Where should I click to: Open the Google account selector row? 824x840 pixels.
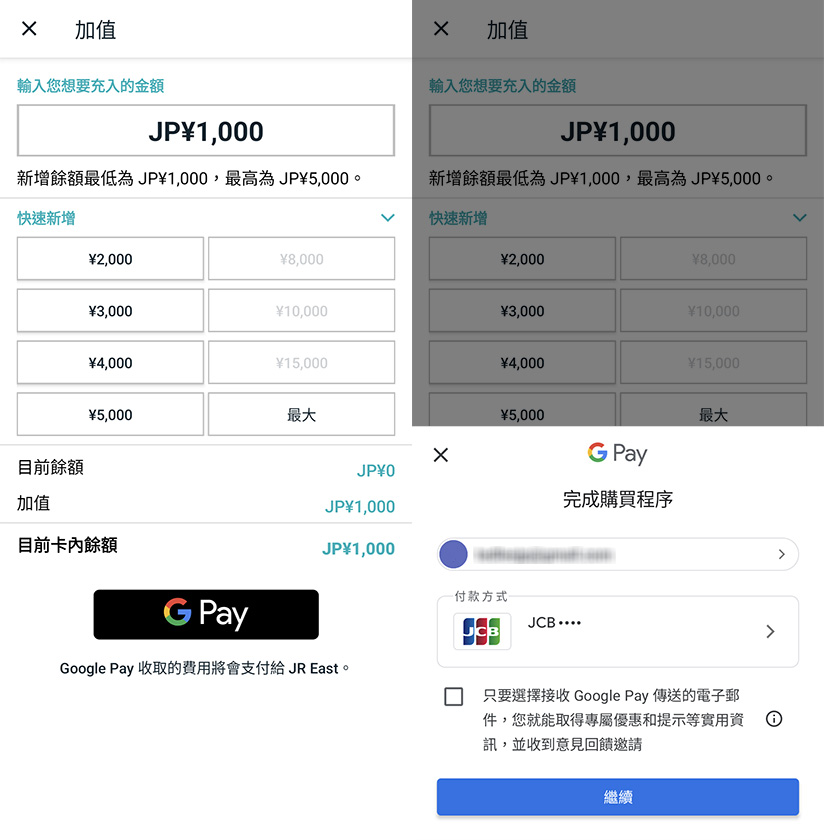pyautogui.click(x=617, y=553)
